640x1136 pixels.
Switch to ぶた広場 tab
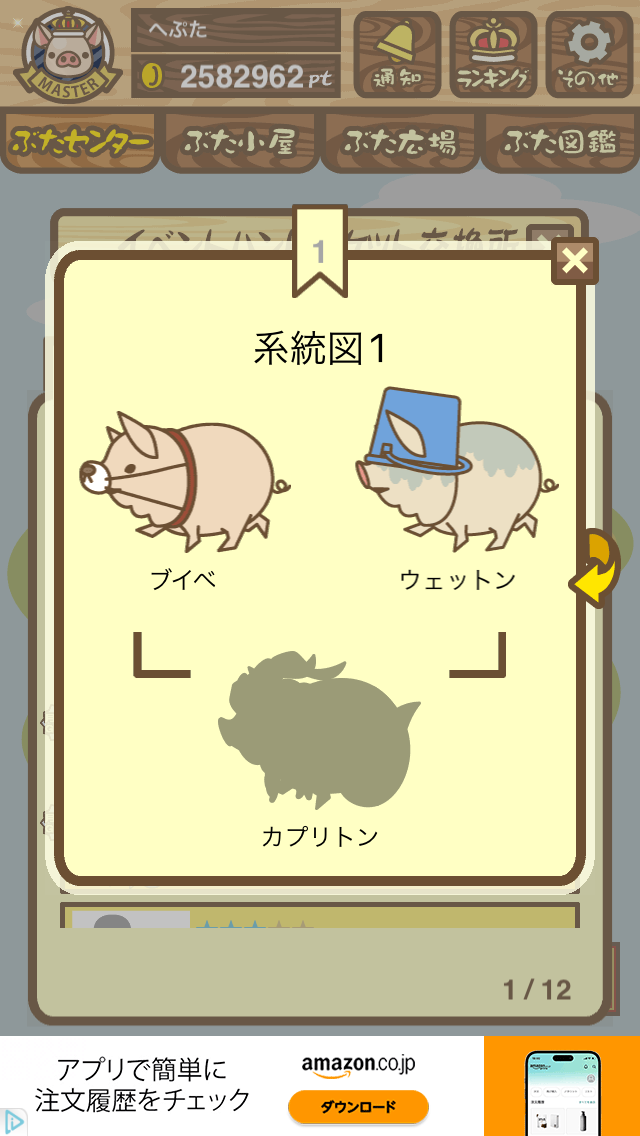[x=400, y=142]
